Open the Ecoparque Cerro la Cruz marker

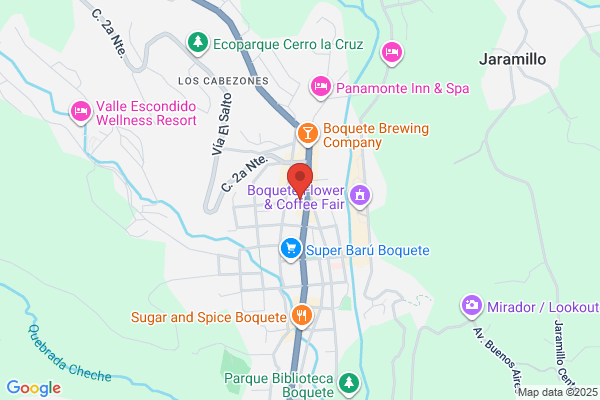click(x=198, y=44)
